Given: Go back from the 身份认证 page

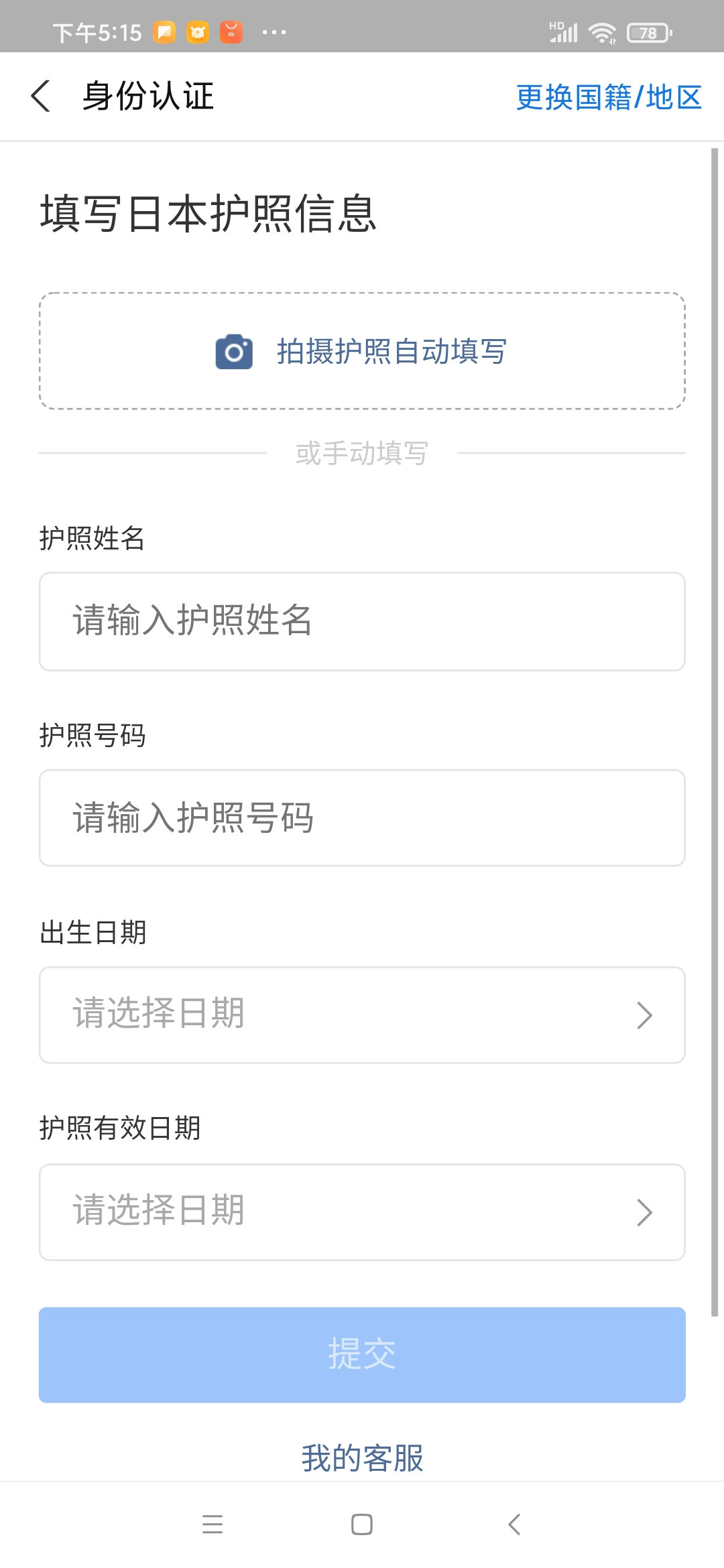Looking at the screenshot, I should (x=41, y=96).
